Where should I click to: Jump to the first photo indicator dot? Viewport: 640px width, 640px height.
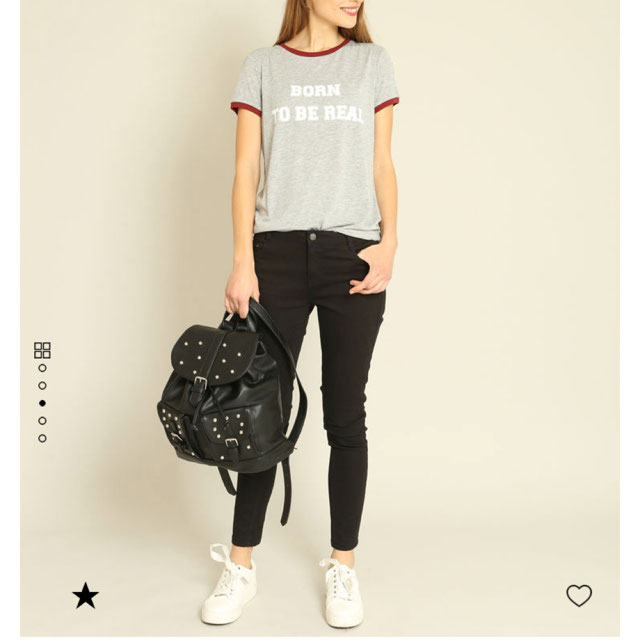(x=42, y=368)
